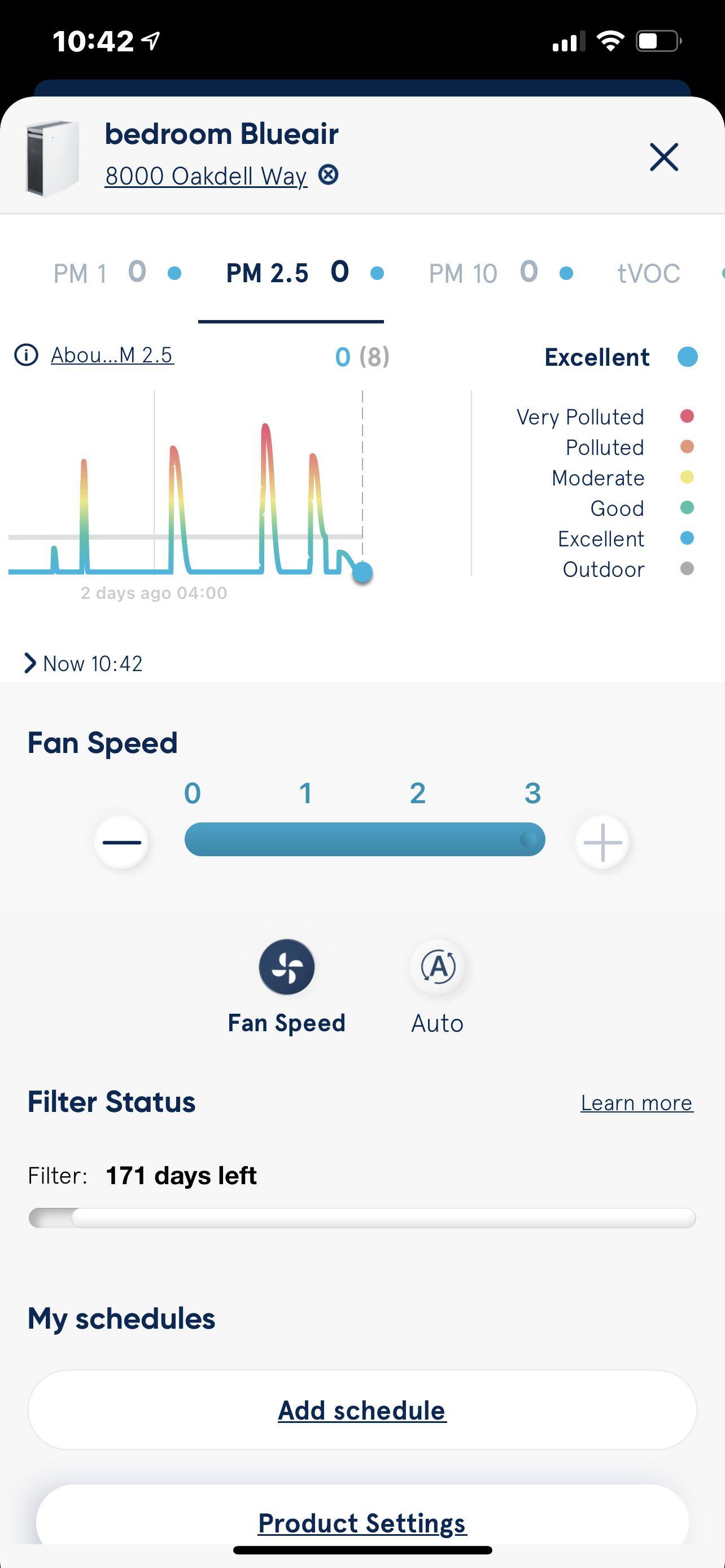The image size is (725, 1568).
Task: Tap Add schedule
Action: coord(362,1410)
